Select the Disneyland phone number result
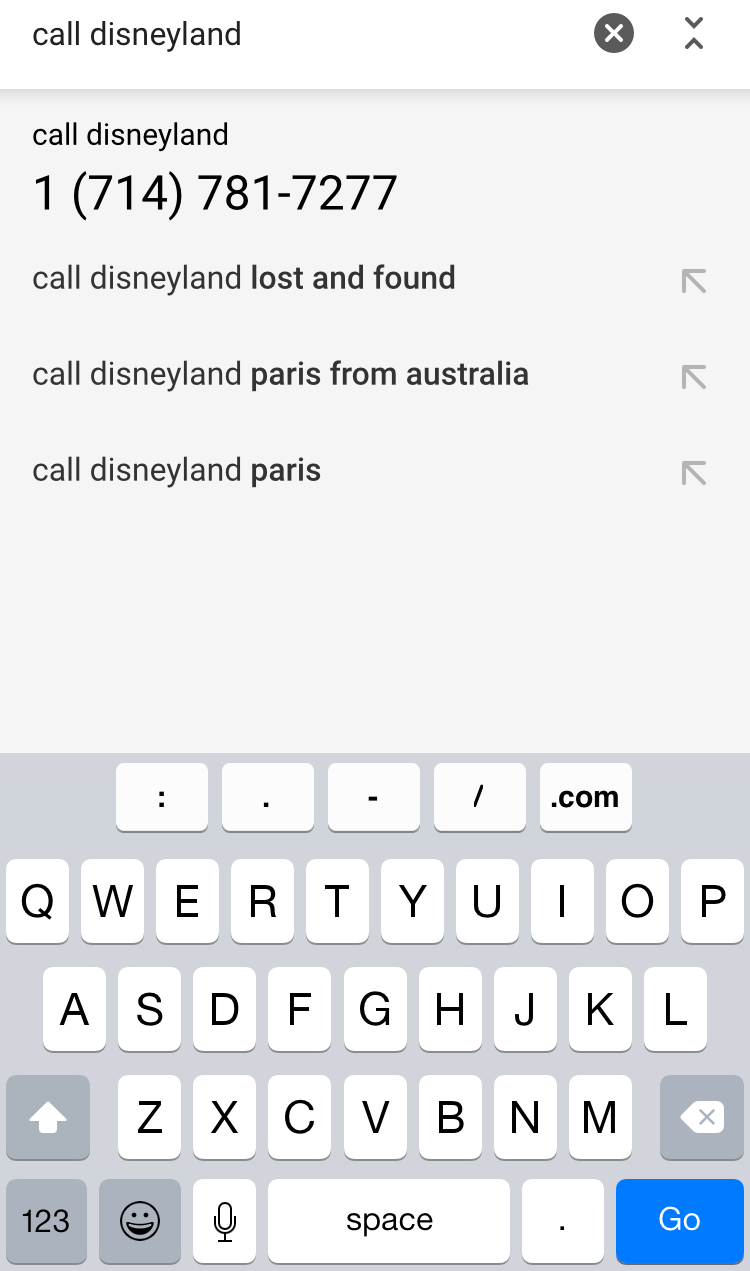Image resolution: width=750 pixels, height=1271 pixels. click(x=215, y=192)
